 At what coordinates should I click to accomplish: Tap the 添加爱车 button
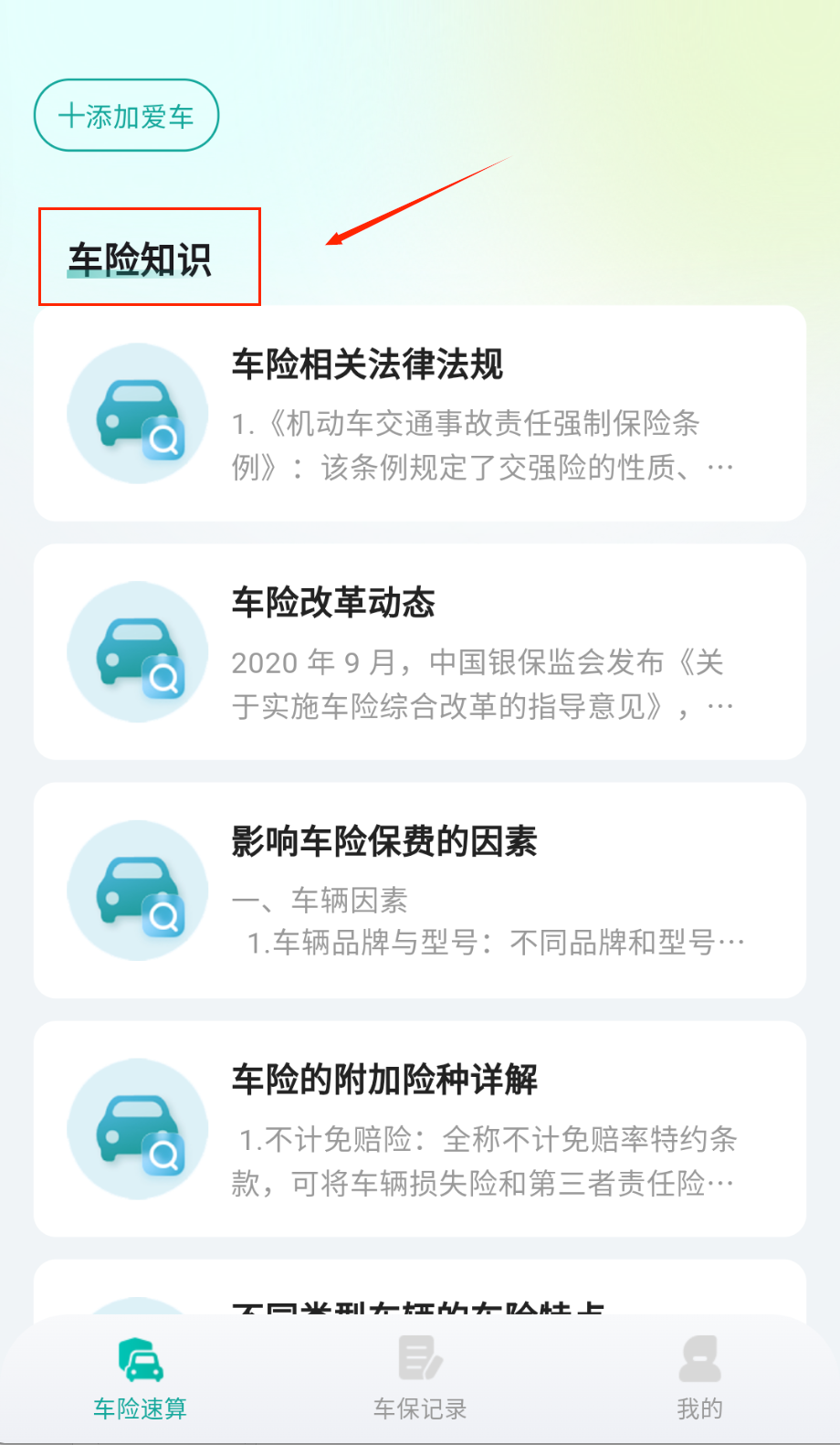click(x=126, y=116)
